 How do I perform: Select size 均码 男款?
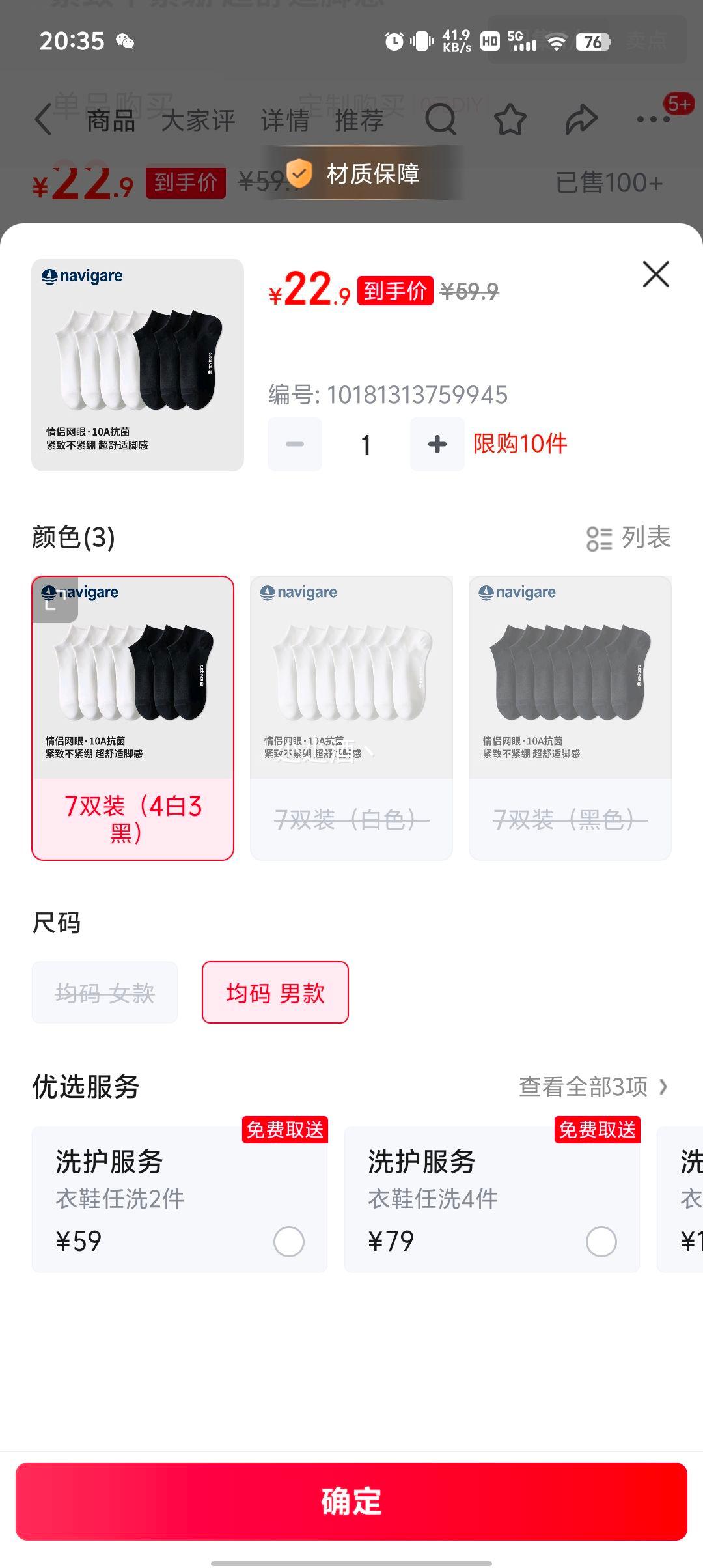pyautogui.click(x=275, y=992)
